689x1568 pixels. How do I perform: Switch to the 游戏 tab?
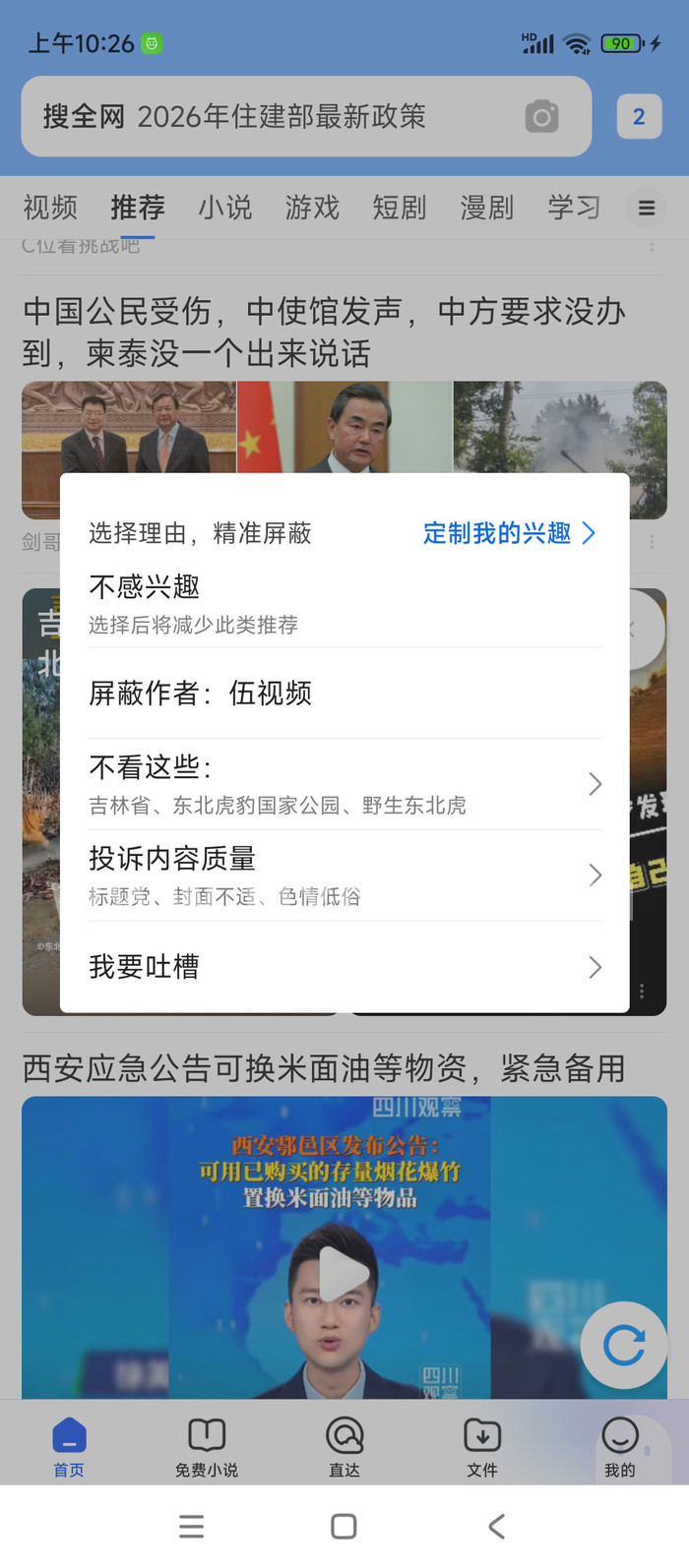tap(312, 208)
